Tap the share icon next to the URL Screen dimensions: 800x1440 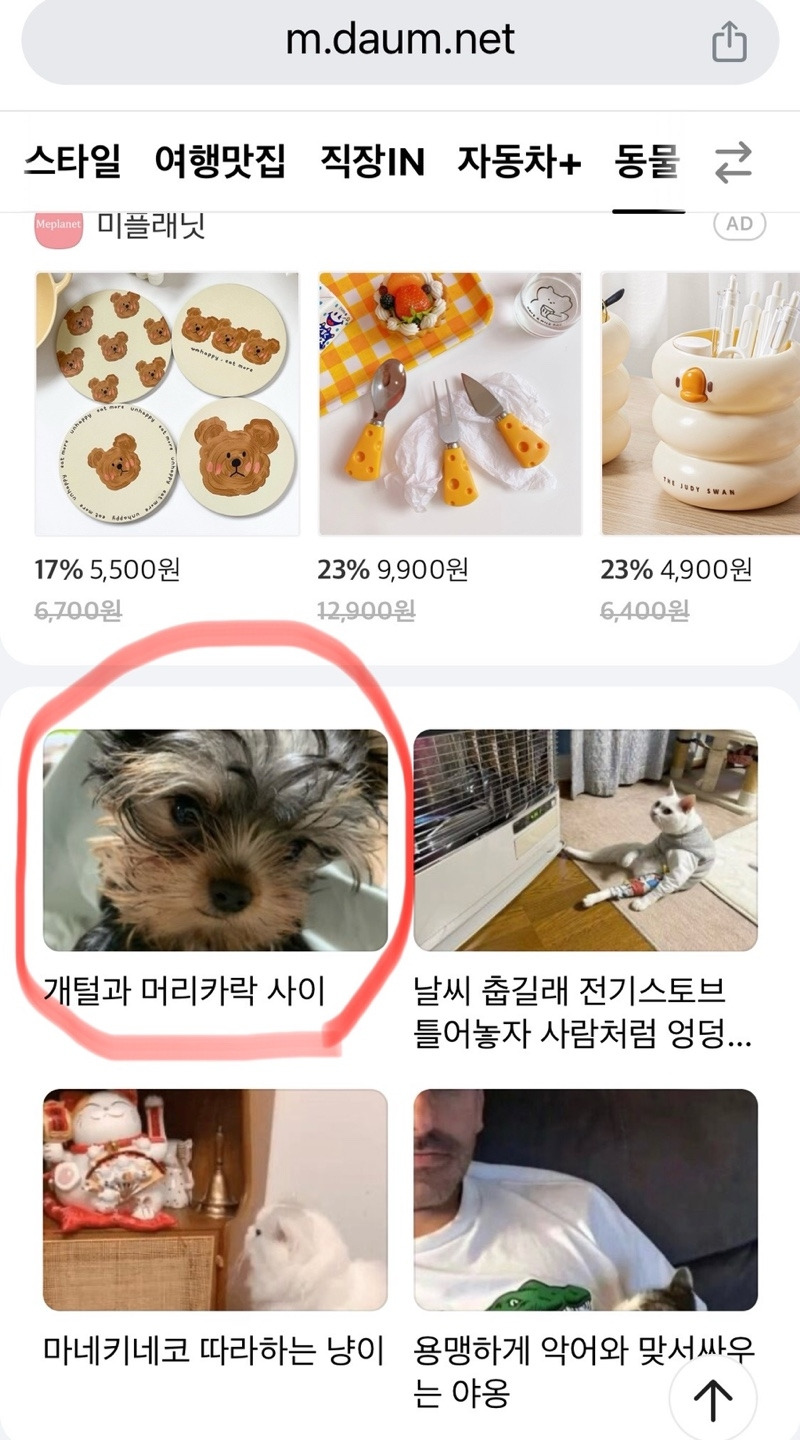(731, 41)
